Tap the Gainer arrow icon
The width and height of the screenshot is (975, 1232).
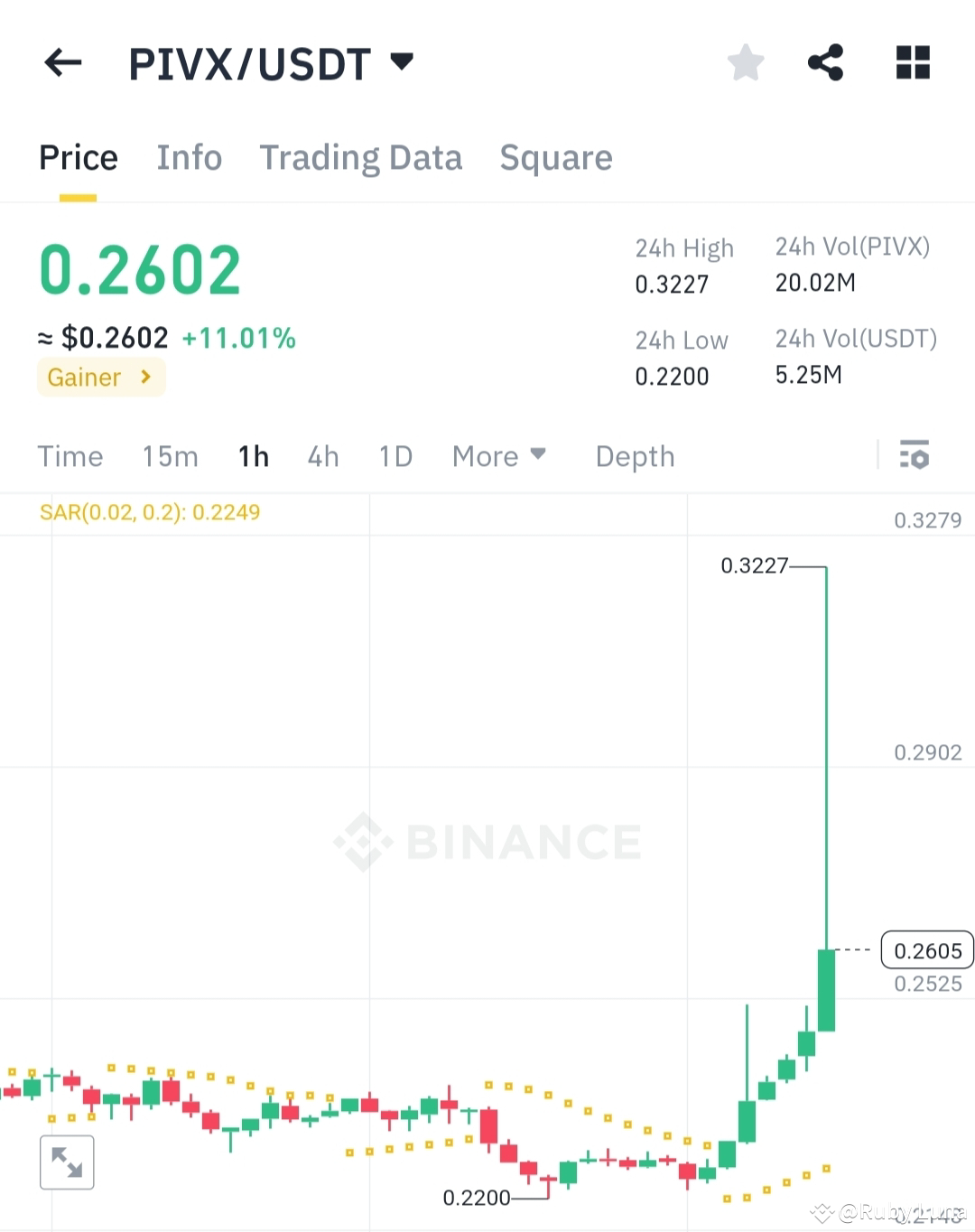pyautogui.click(x=144, y=377)
